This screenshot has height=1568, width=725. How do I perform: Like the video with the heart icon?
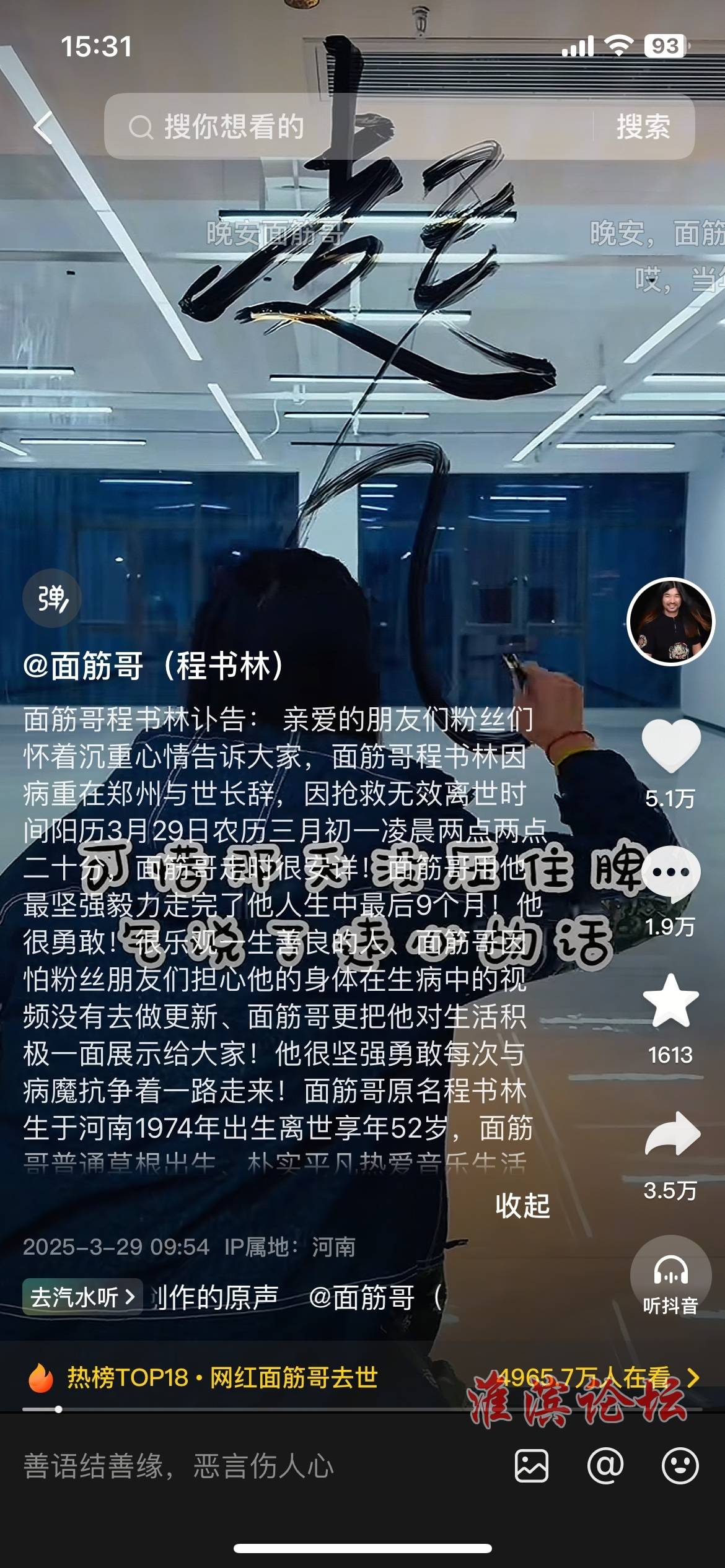tap(670, 746)
